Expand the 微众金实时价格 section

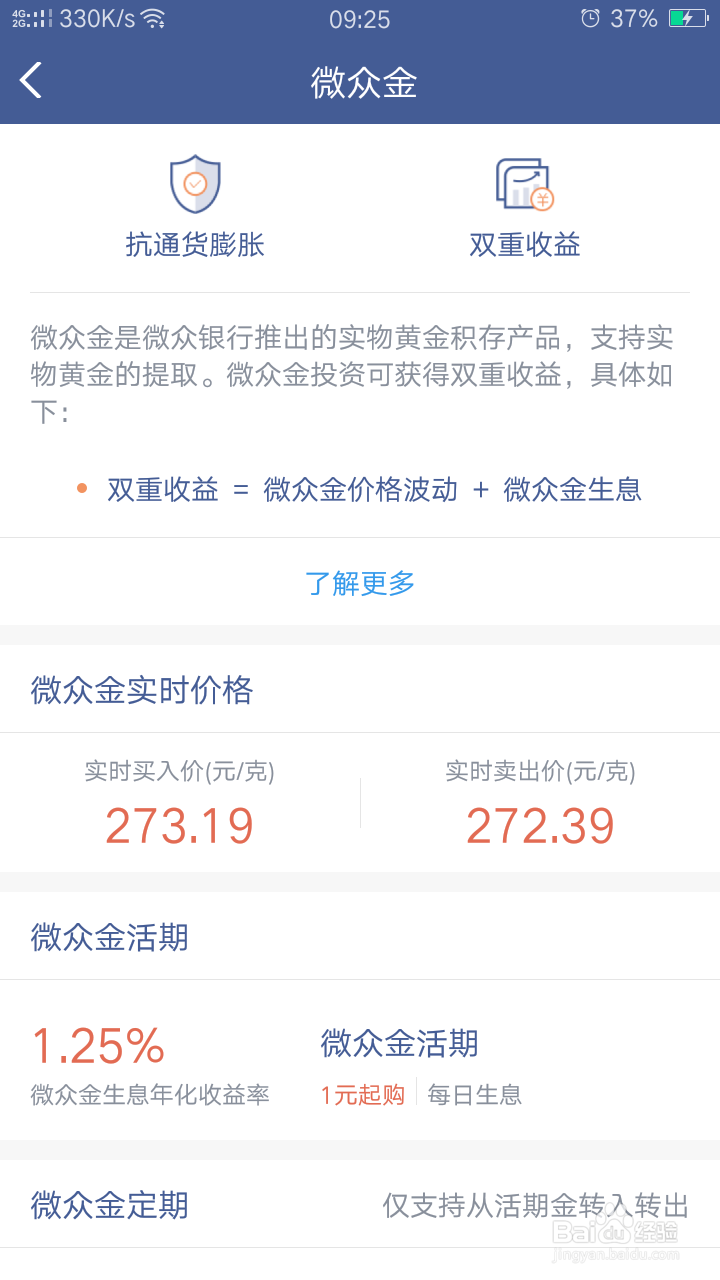point(141,690)
